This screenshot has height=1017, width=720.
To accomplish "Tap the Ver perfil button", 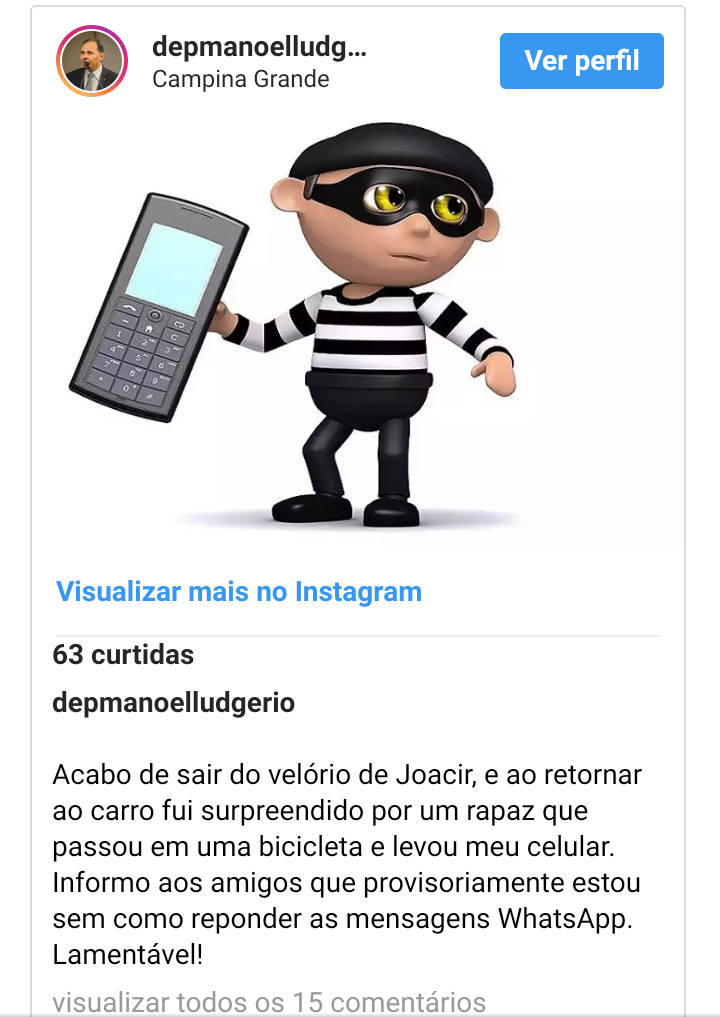I will 581,61.
